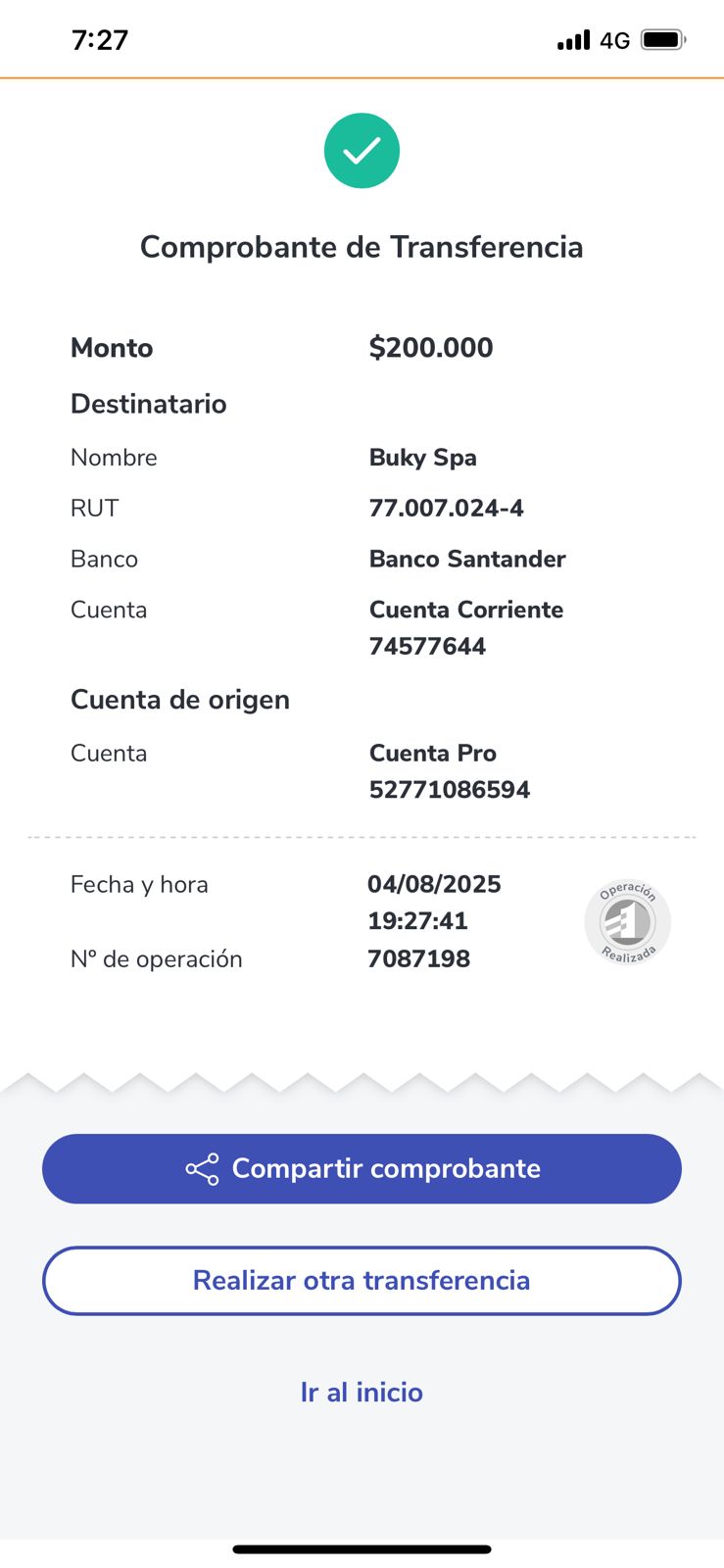Select Realizar otra transferencia
724x1568 pixels.
click(362, 1280)
